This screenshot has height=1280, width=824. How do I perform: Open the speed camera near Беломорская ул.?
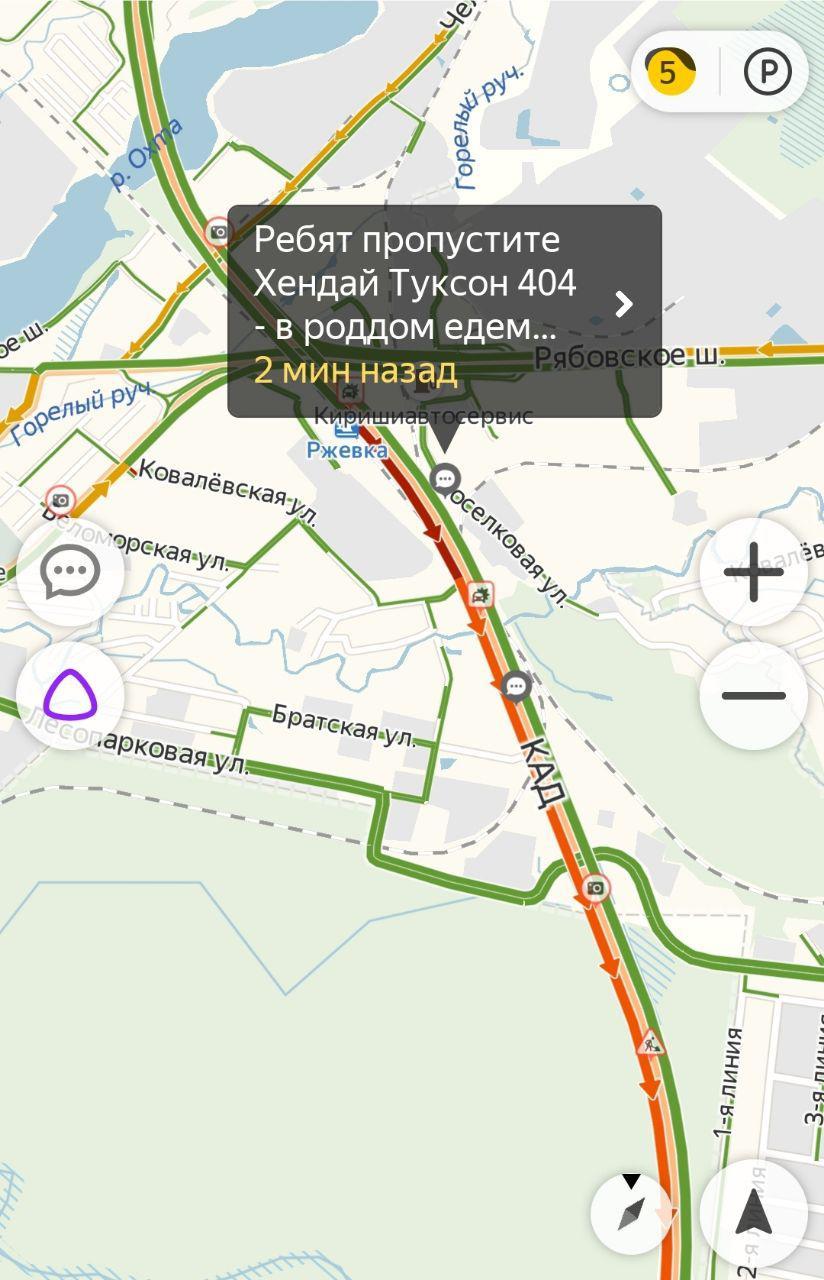[x=61, y=499]
